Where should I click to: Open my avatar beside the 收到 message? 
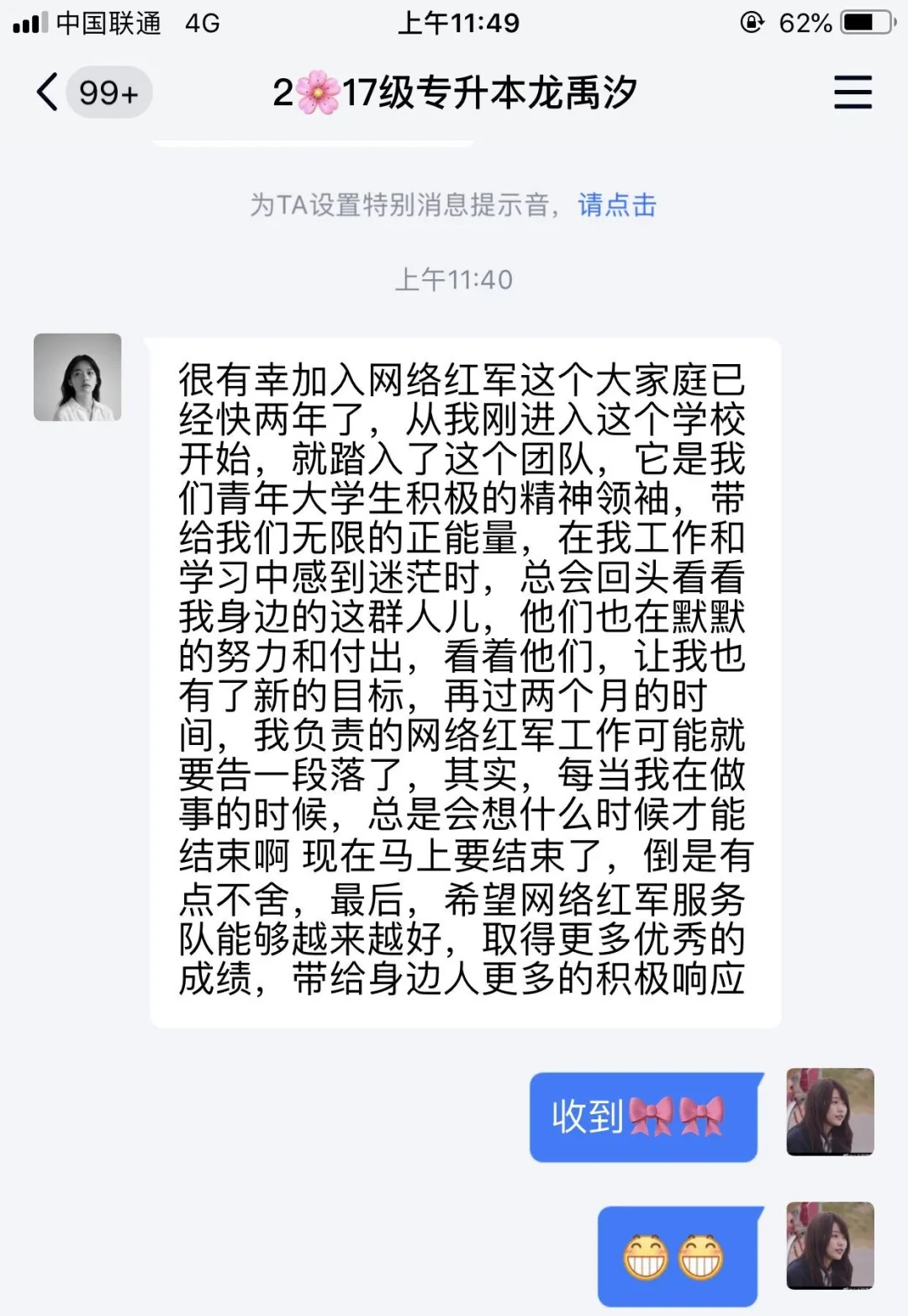(830, 1112)
